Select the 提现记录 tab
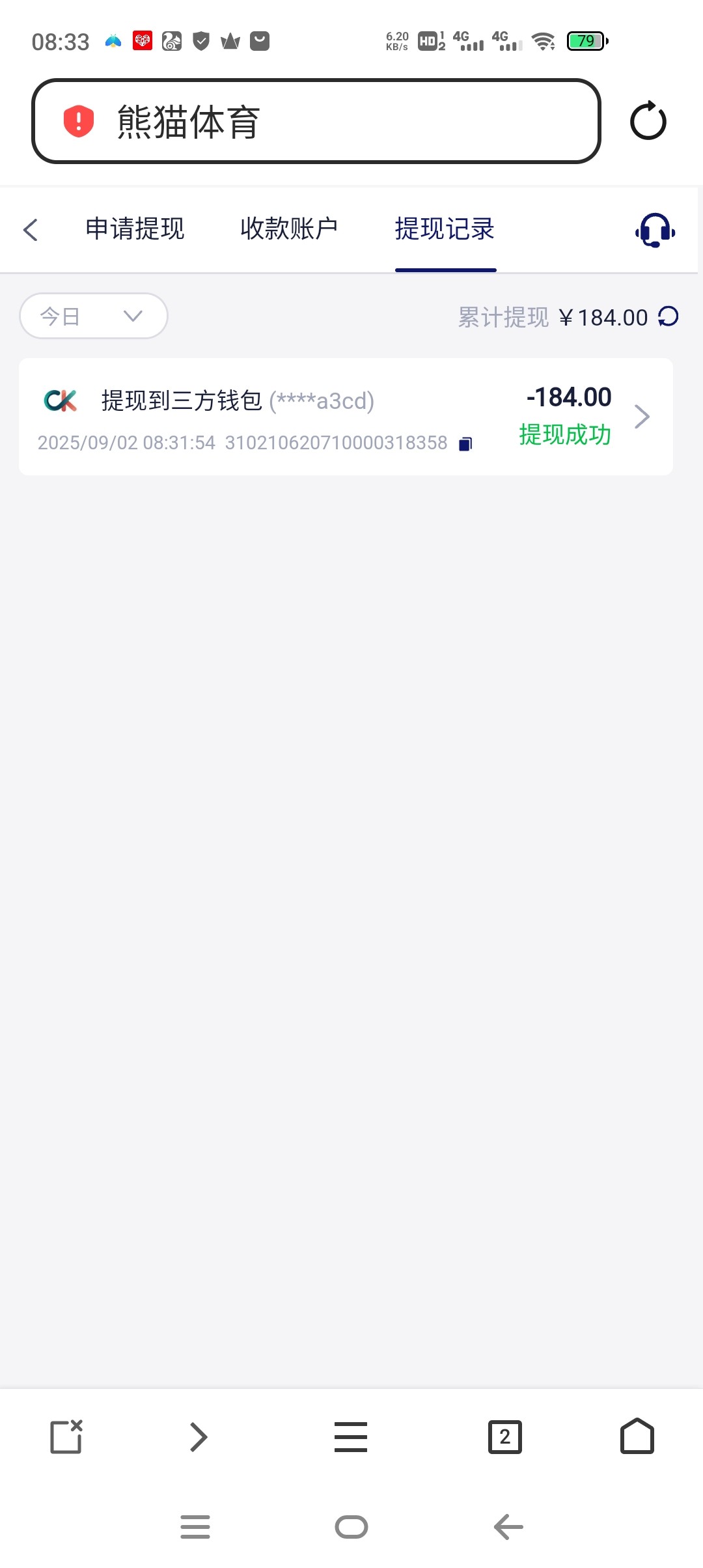This screenshot has width=703, height=1568. pos(445,229)
